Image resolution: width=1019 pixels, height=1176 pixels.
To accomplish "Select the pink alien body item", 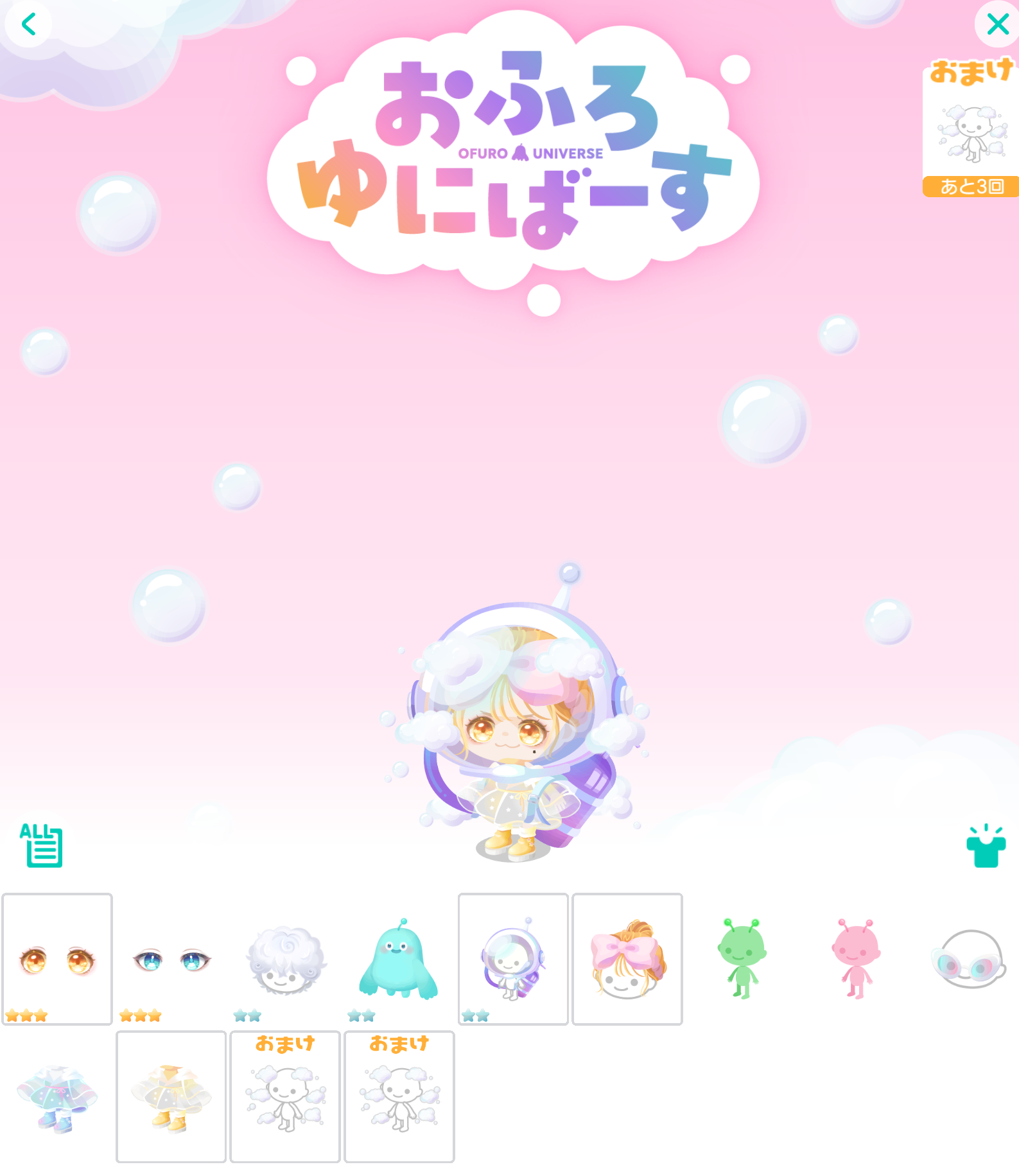I will [855, 959].
